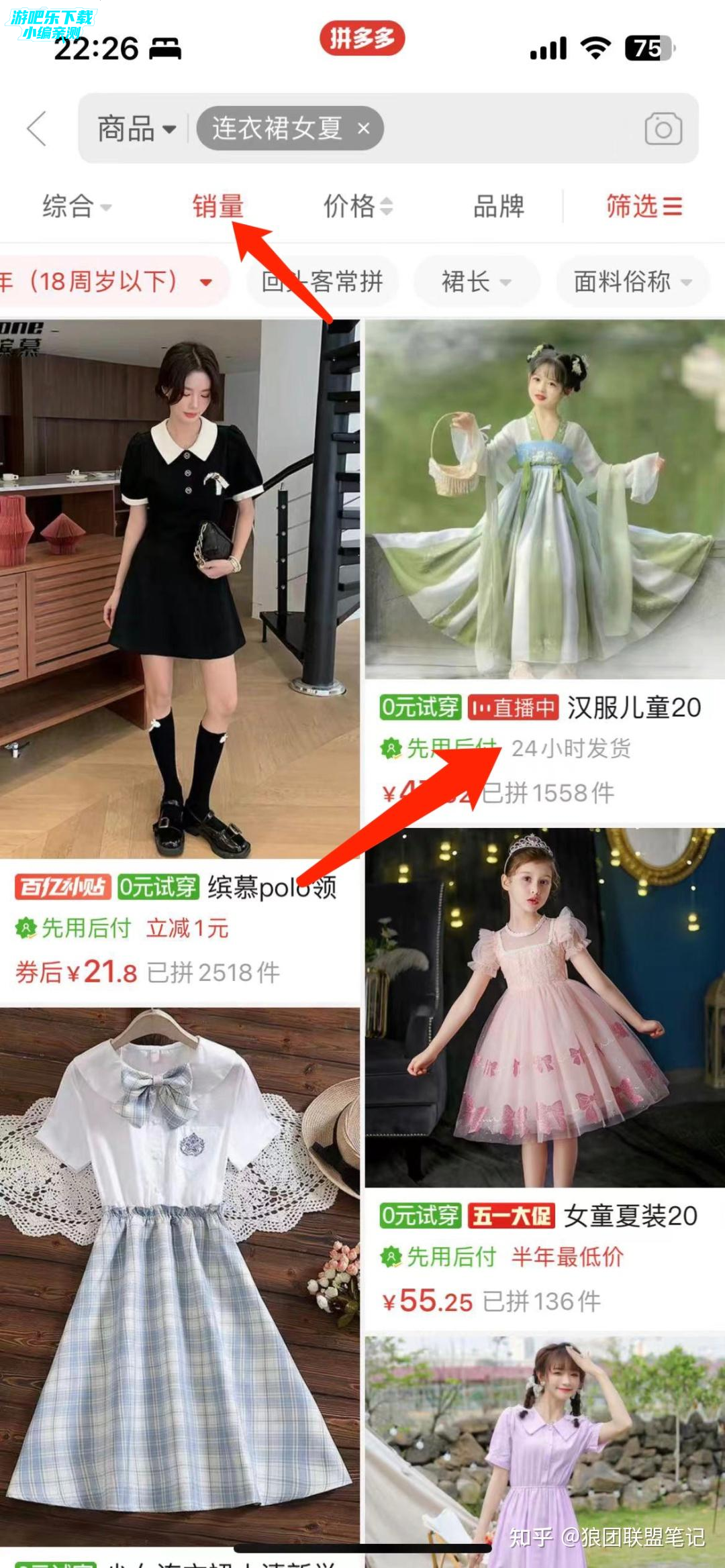Open the 商品 search type dropdown
The image size is (725, 1568).
coord(136,128)
